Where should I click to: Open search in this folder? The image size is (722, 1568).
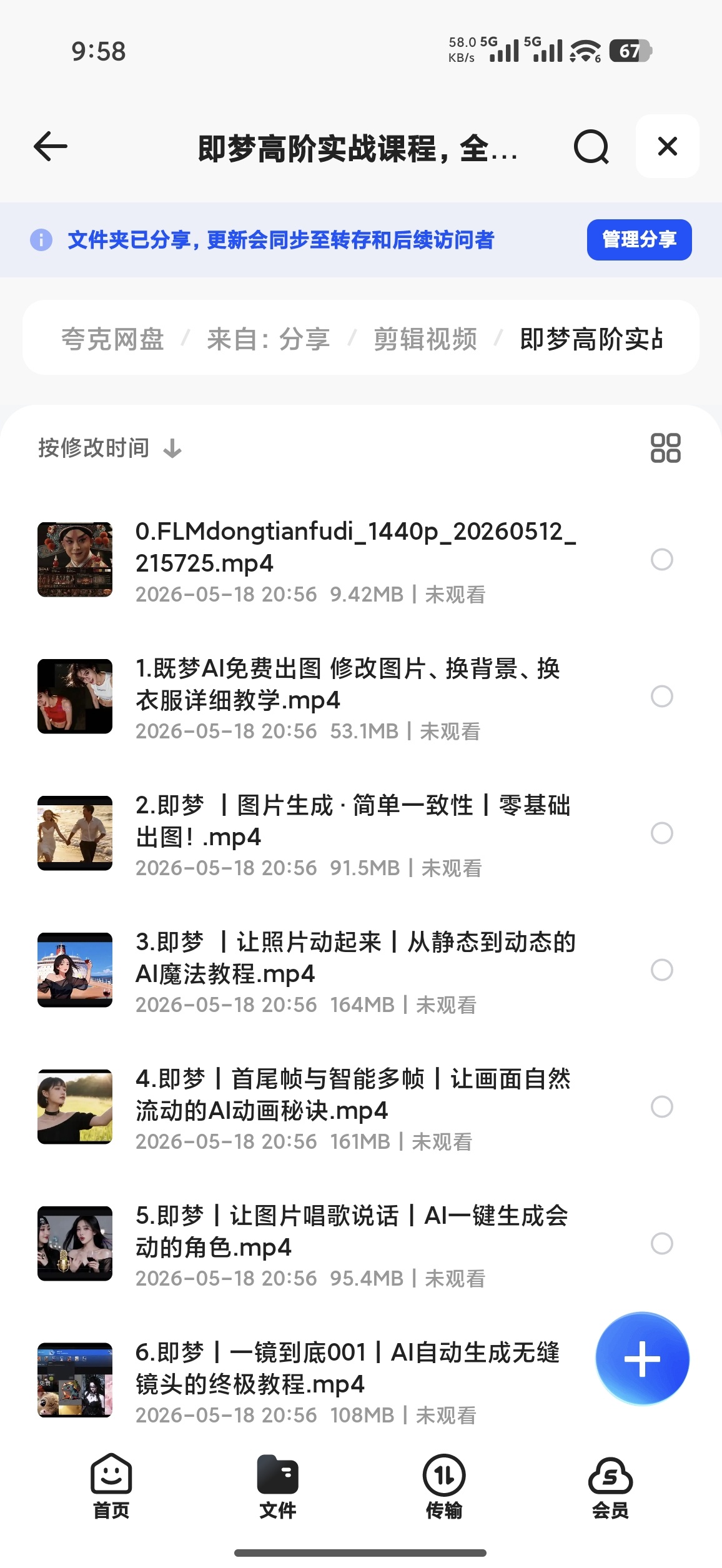pyautogui.click(x=591, y=147)
